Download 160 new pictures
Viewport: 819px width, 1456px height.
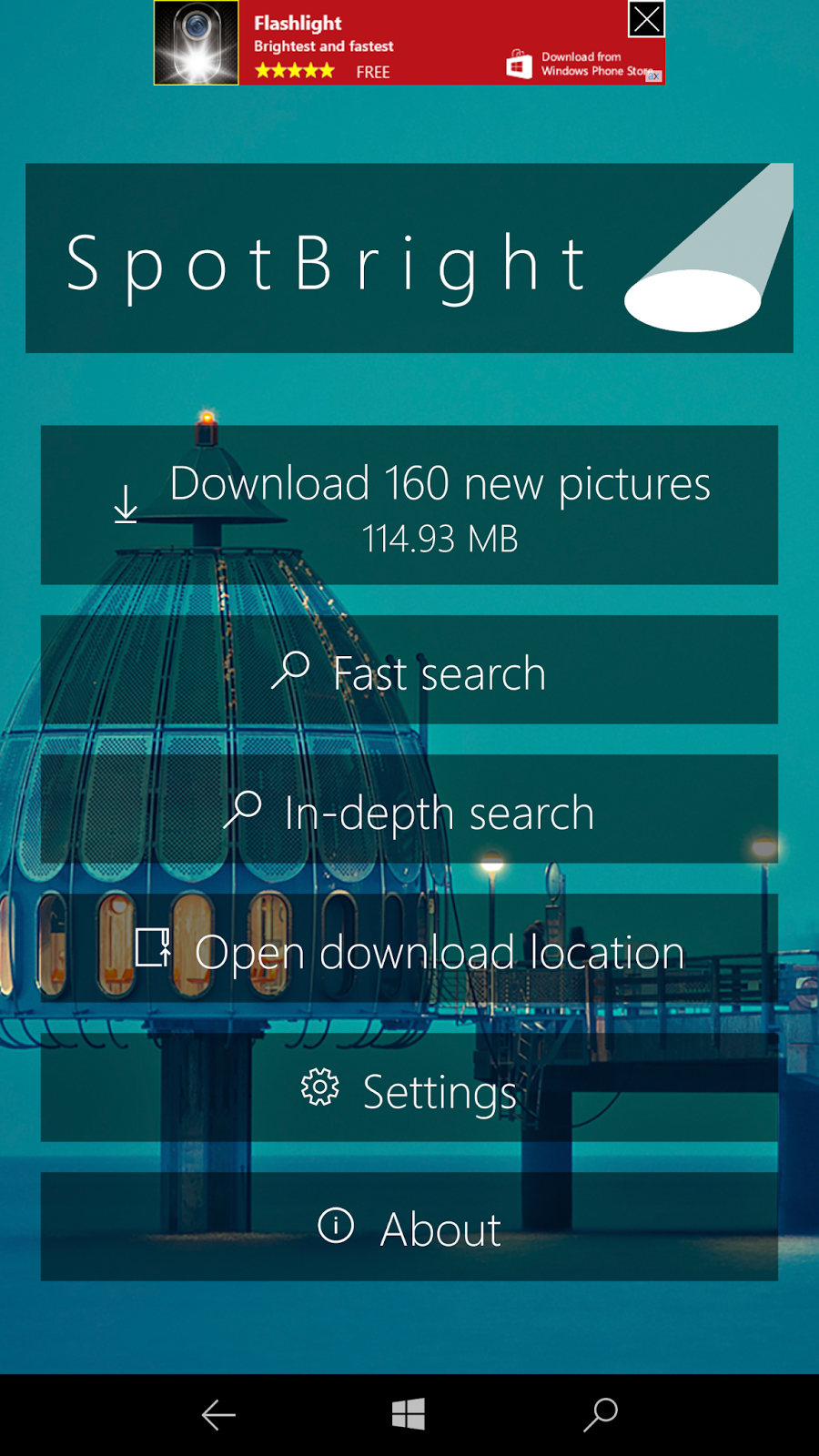click(x=409, y=505)
